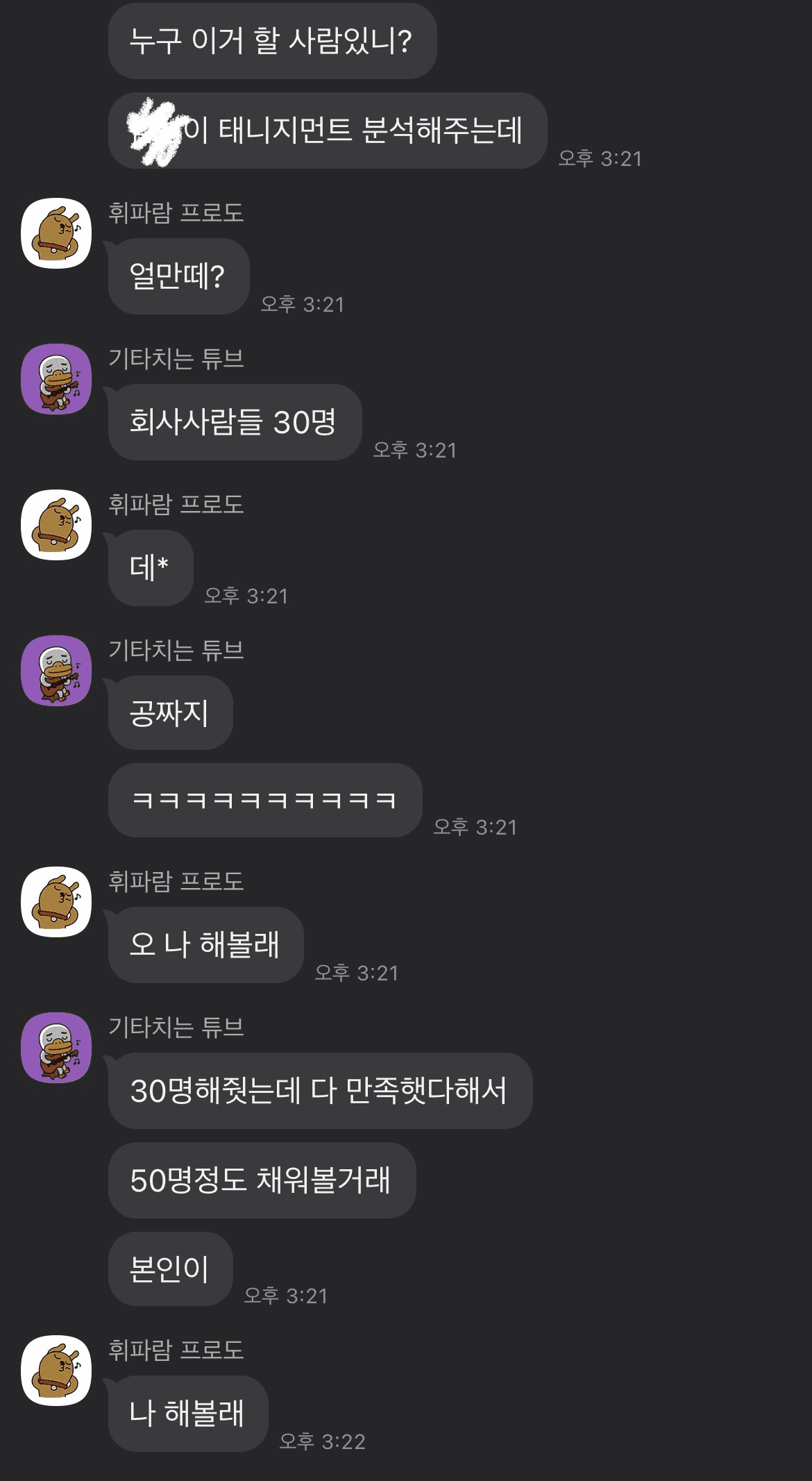Image resolution: width=812 pixels, height=1481 pixels.
Task: Open 기타치는 튜브's avatar beside 회사사람들 30명
Action: click(56, 379)
